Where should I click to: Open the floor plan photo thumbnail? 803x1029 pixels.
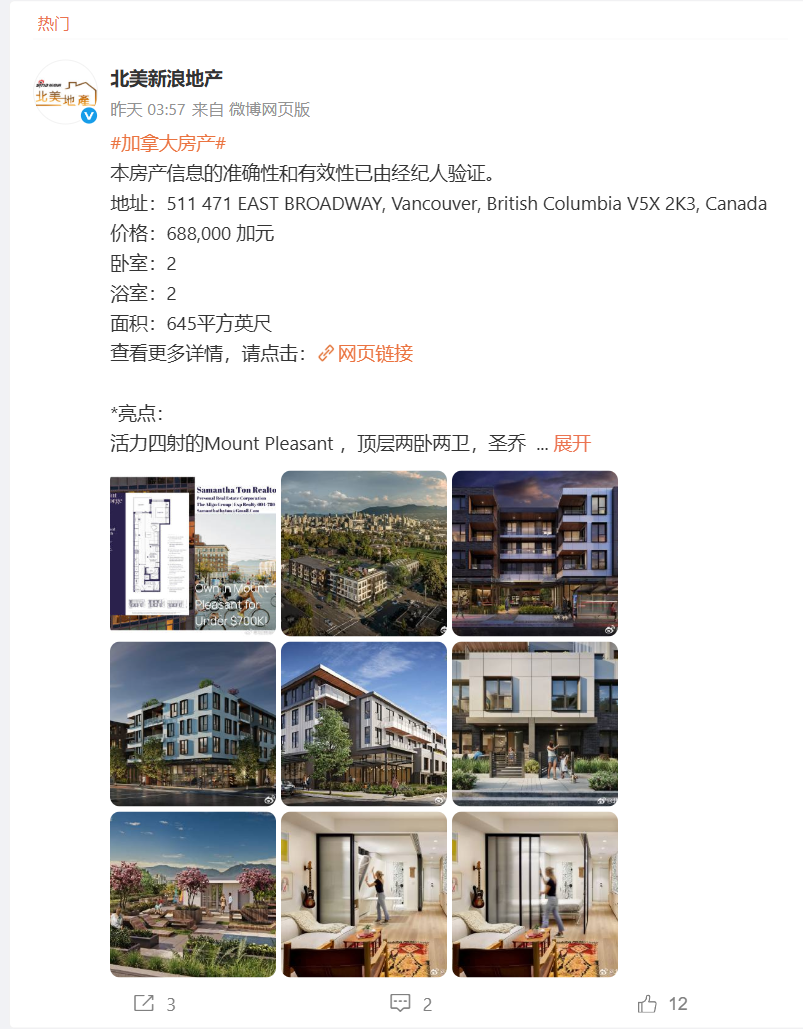pos(192,553)
